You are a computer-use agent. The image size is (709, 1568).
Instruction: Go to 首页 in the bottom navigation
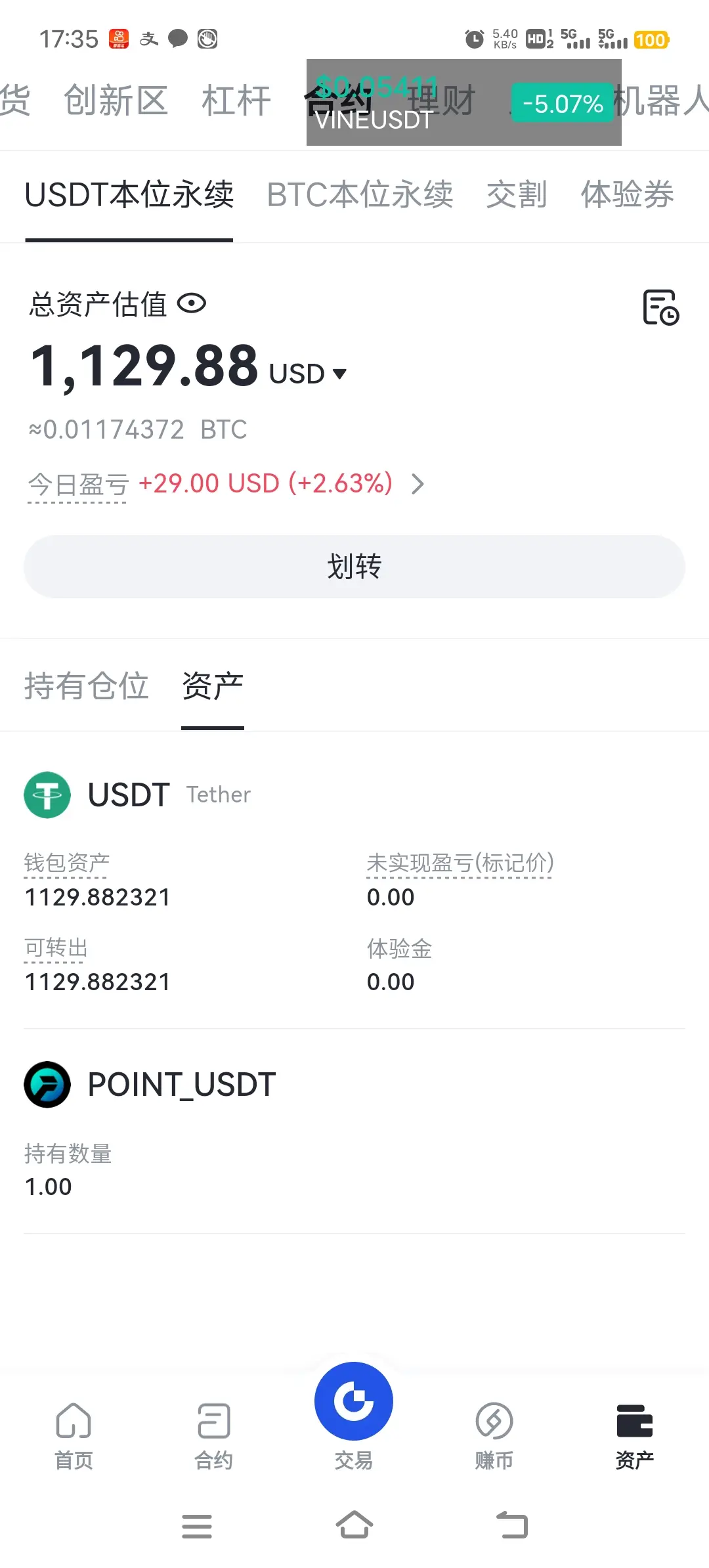tap(74, 1435)
